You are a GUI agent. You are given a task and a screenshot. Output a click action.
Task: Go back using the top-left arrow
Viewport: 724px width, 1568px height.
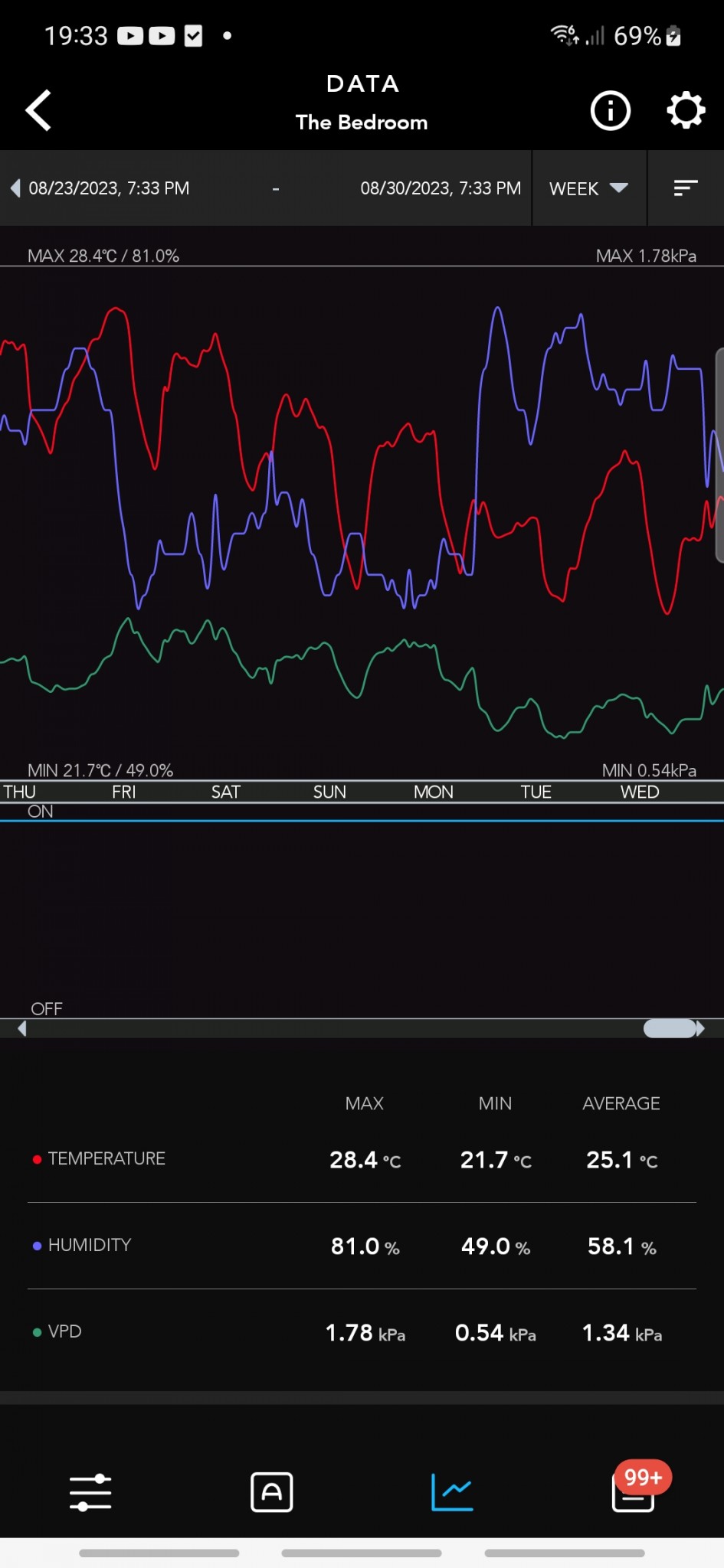click(38, 110)
